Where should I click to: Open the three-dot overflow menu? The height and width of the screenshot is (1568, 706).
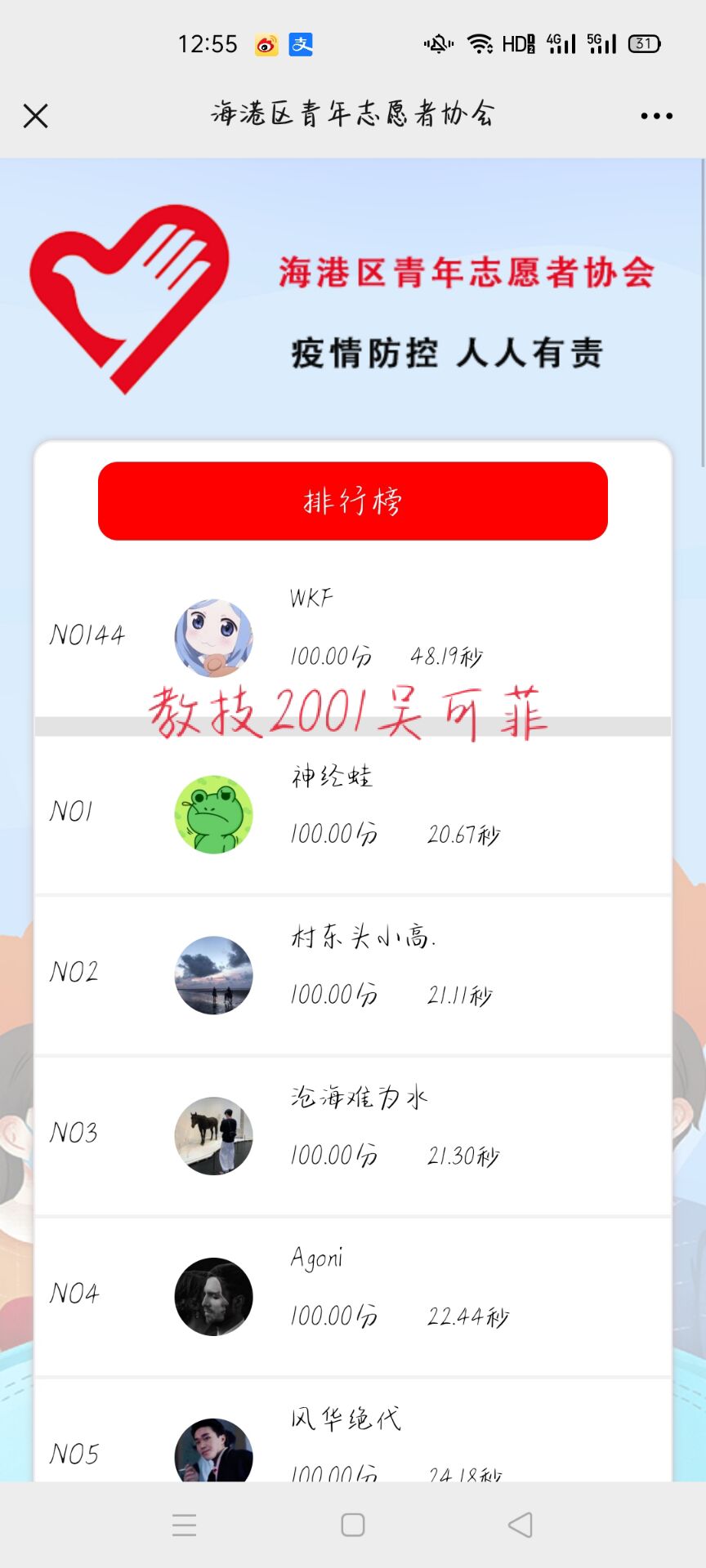pyautogui.click(x=656, y=116)
